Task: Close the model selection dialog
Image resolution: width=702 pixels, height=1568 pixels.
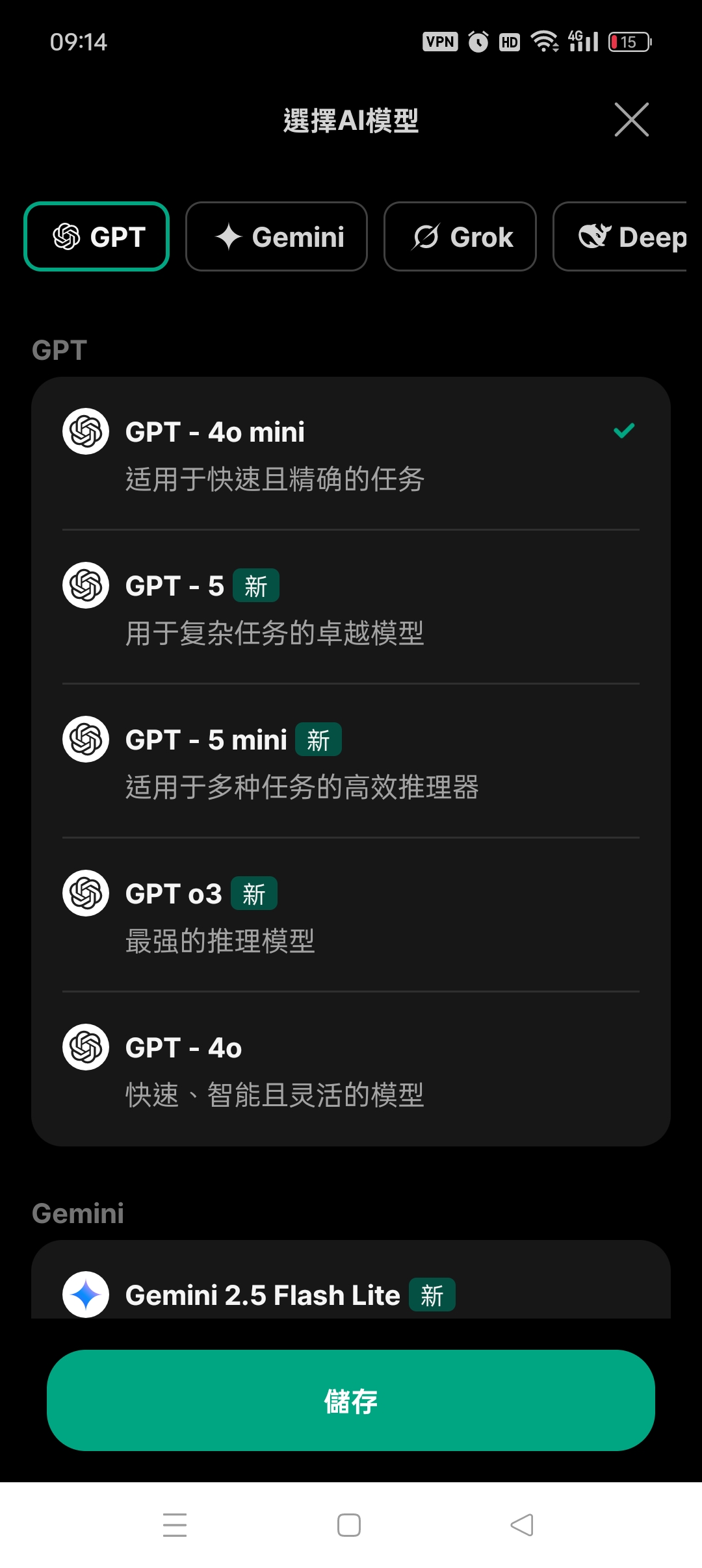Action: click(x=630, y=120)
